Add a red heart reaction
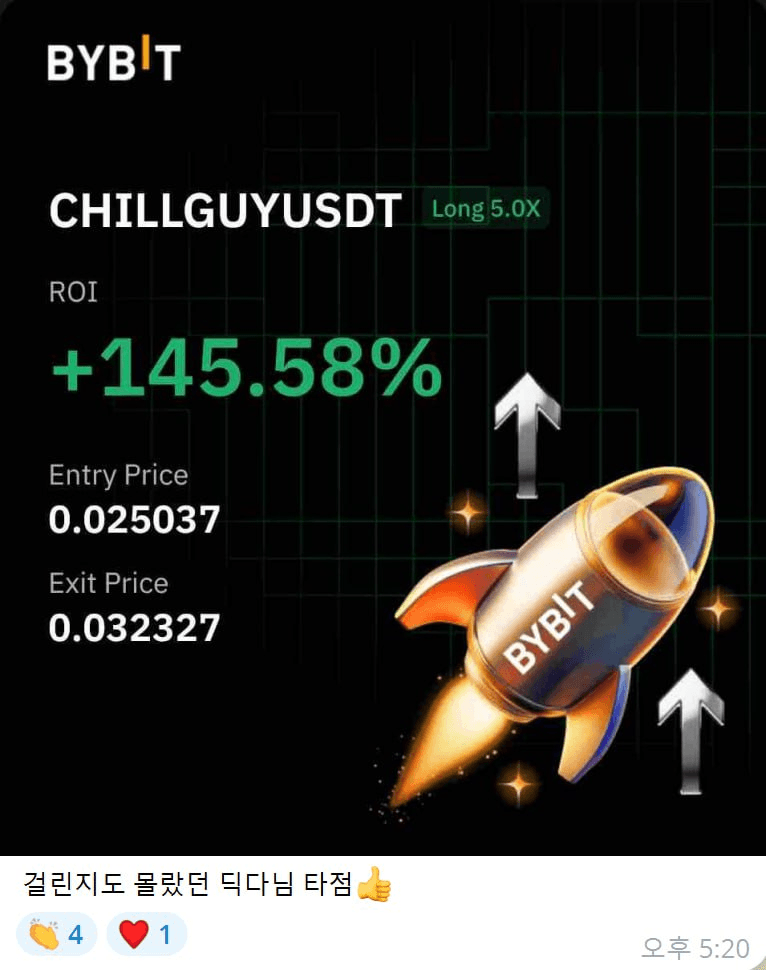Screen dimensions: 766x970 click(146, 935)
